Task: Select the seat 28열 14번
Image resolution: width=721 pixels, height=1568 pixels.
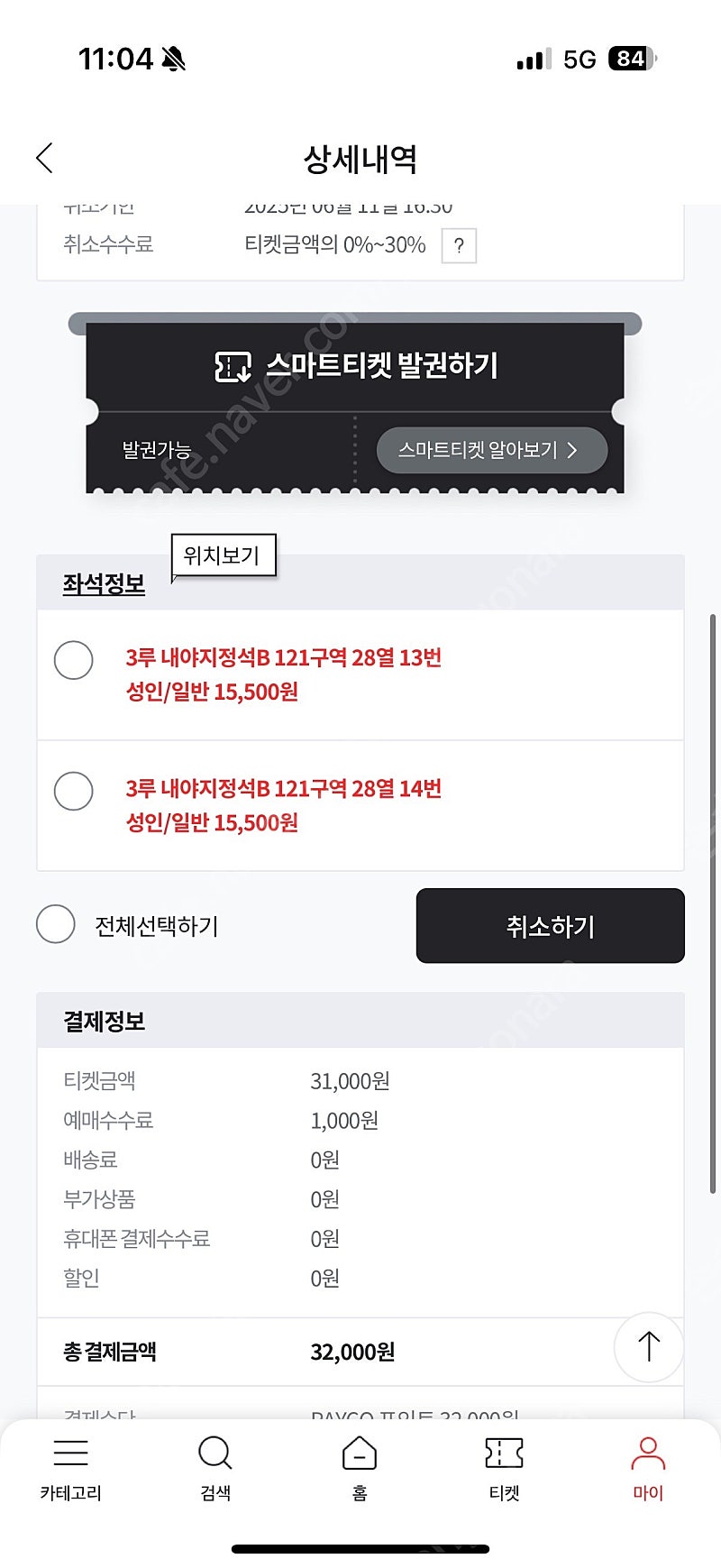Action: click(x=74, y=791)
